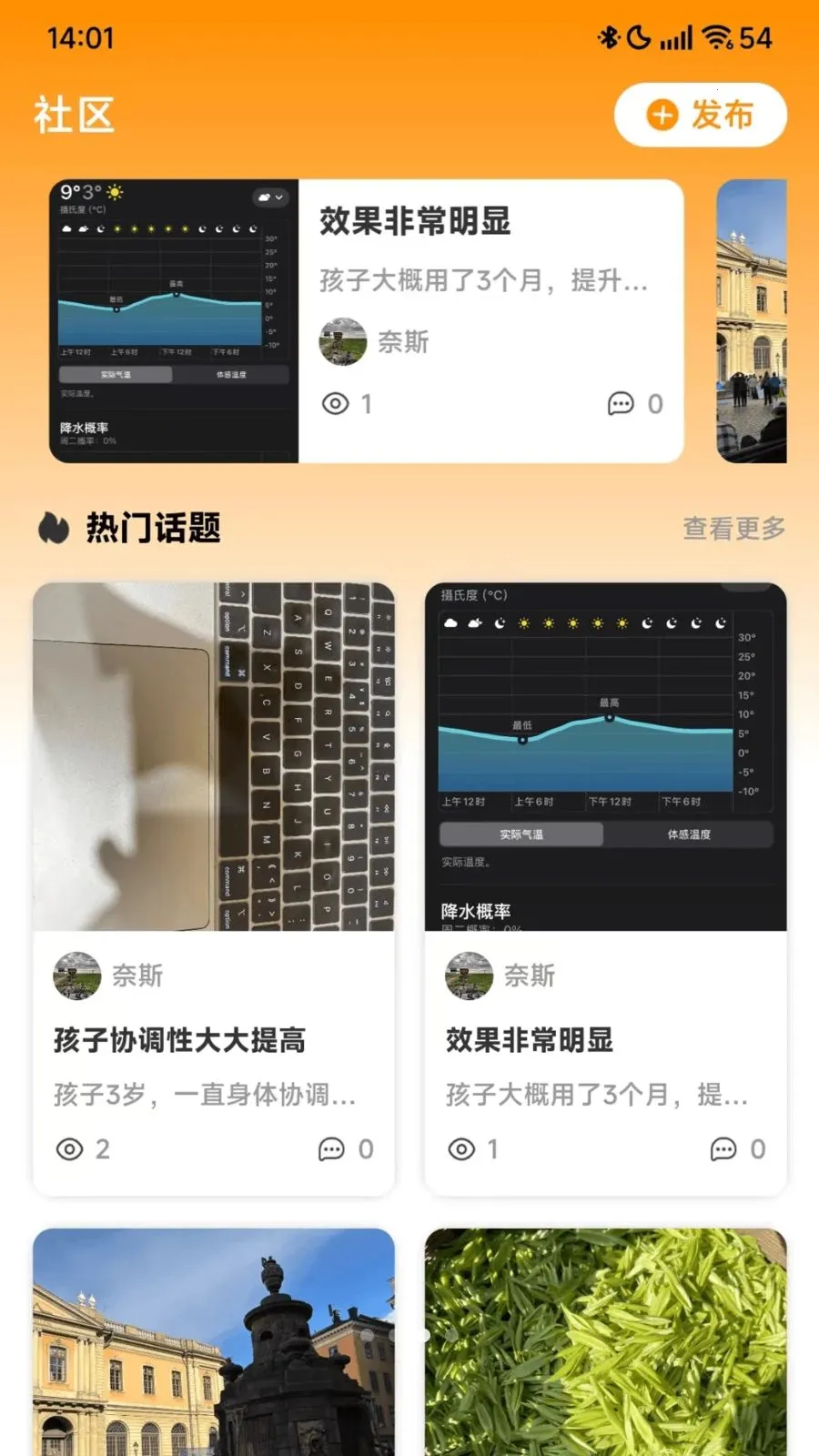The height and width of the screenshot is (1456, 819).
Task: Open the green tea leaves photo post
Action: click(605, 1342)
